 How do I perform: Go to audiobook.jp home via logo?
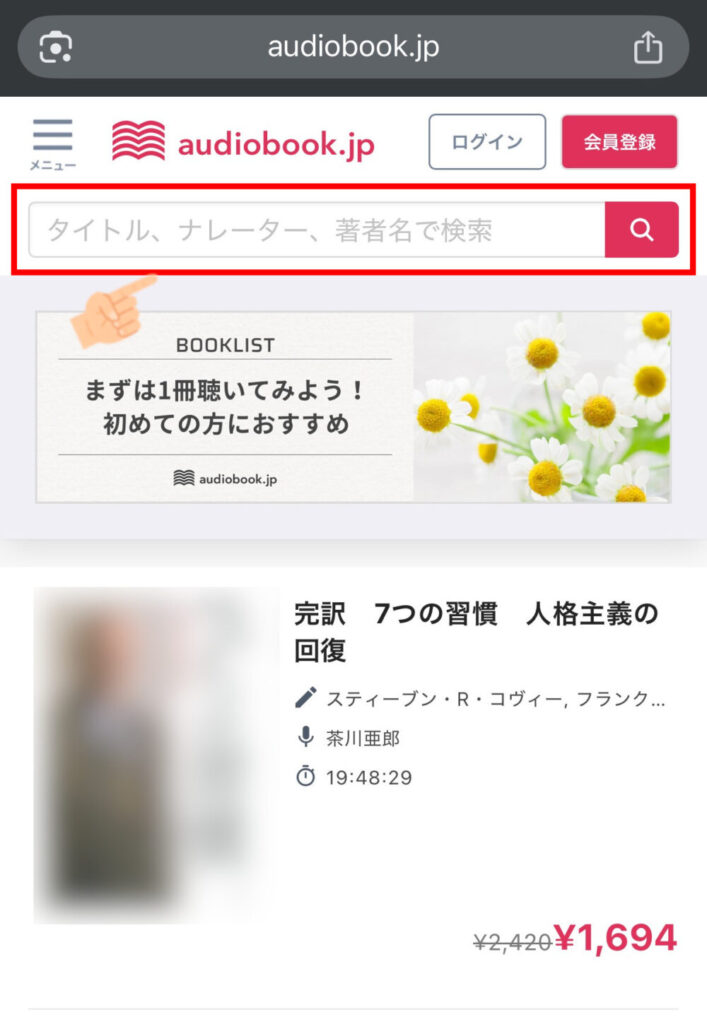[x=243, y=143]
